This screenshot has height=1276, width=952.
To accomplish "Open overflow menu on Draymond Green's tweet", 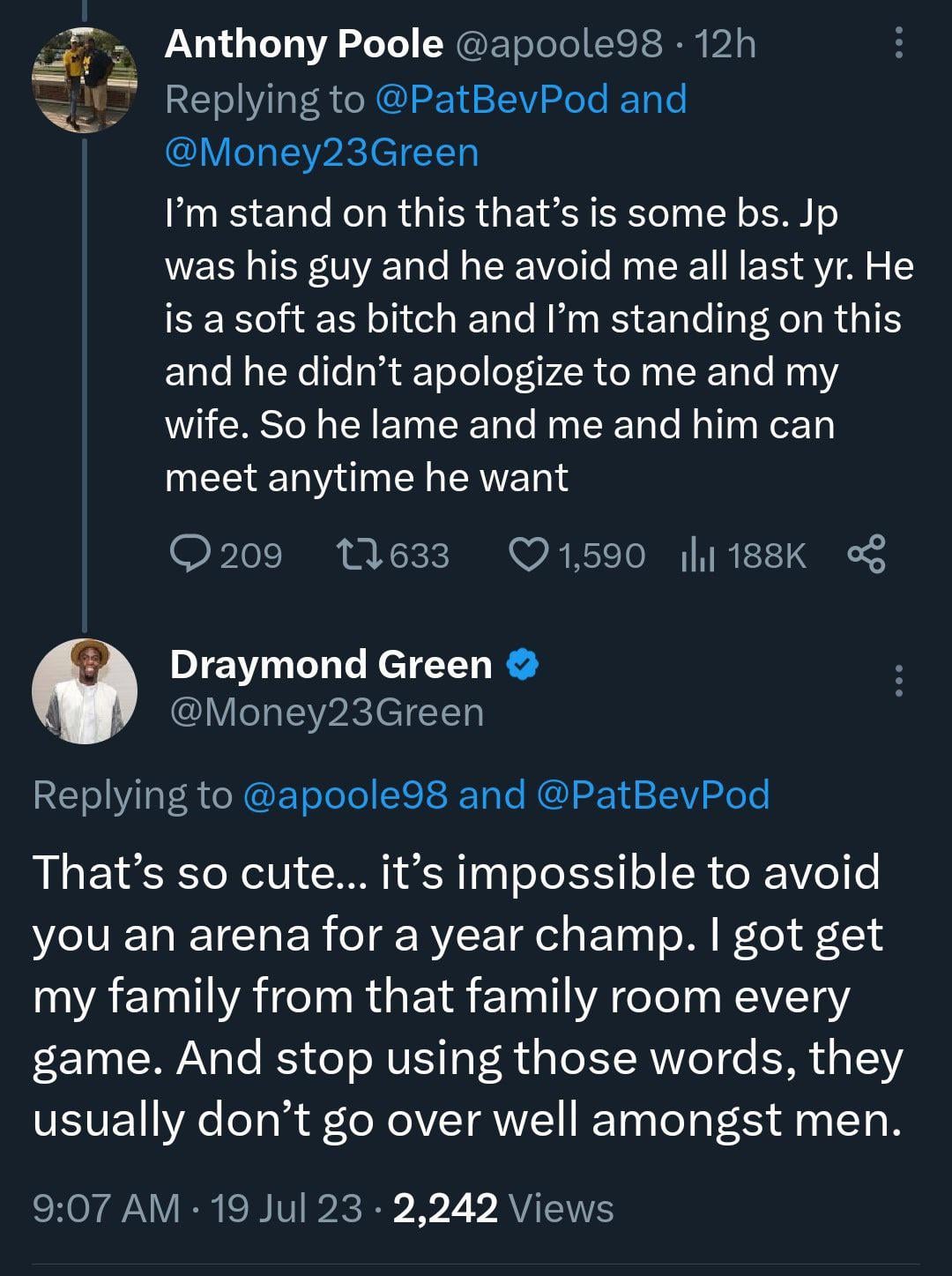I will coord(898,681).
